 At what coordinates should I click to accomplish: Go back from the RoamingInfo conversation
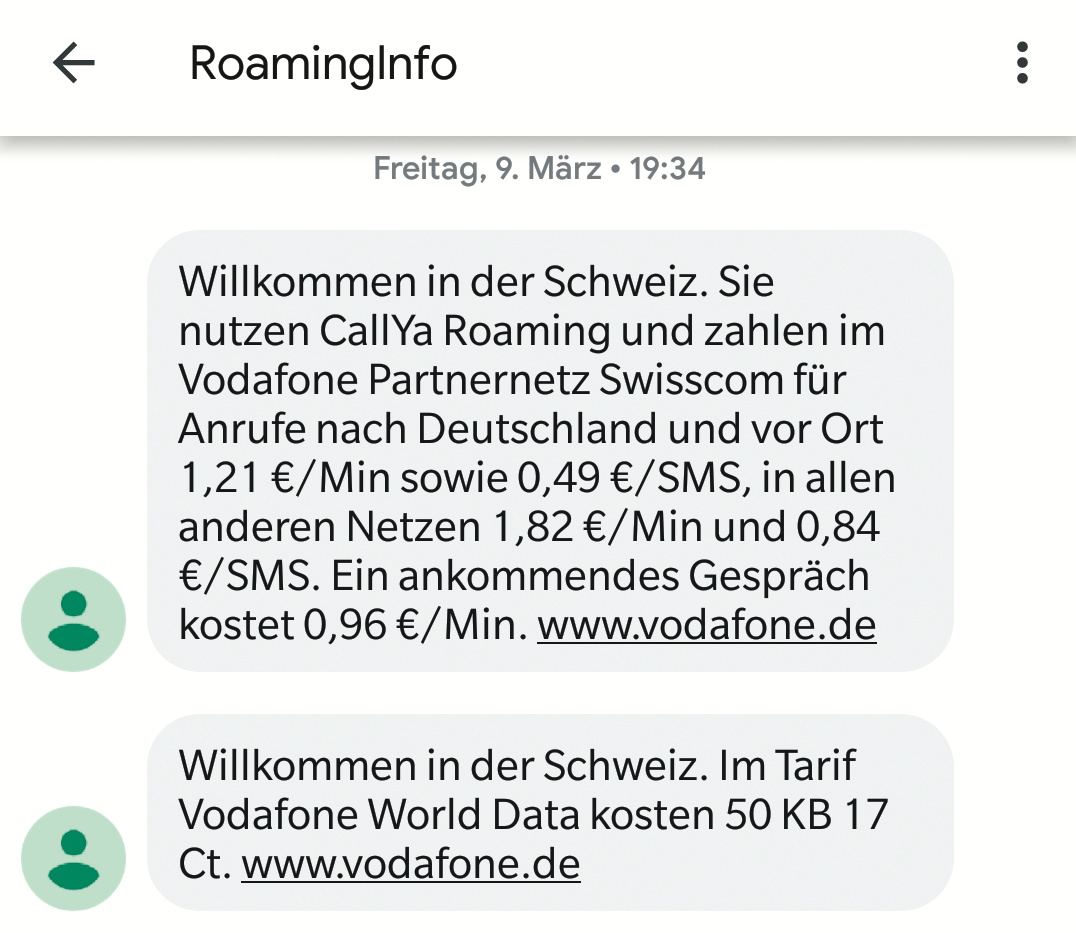coord(73,64)
